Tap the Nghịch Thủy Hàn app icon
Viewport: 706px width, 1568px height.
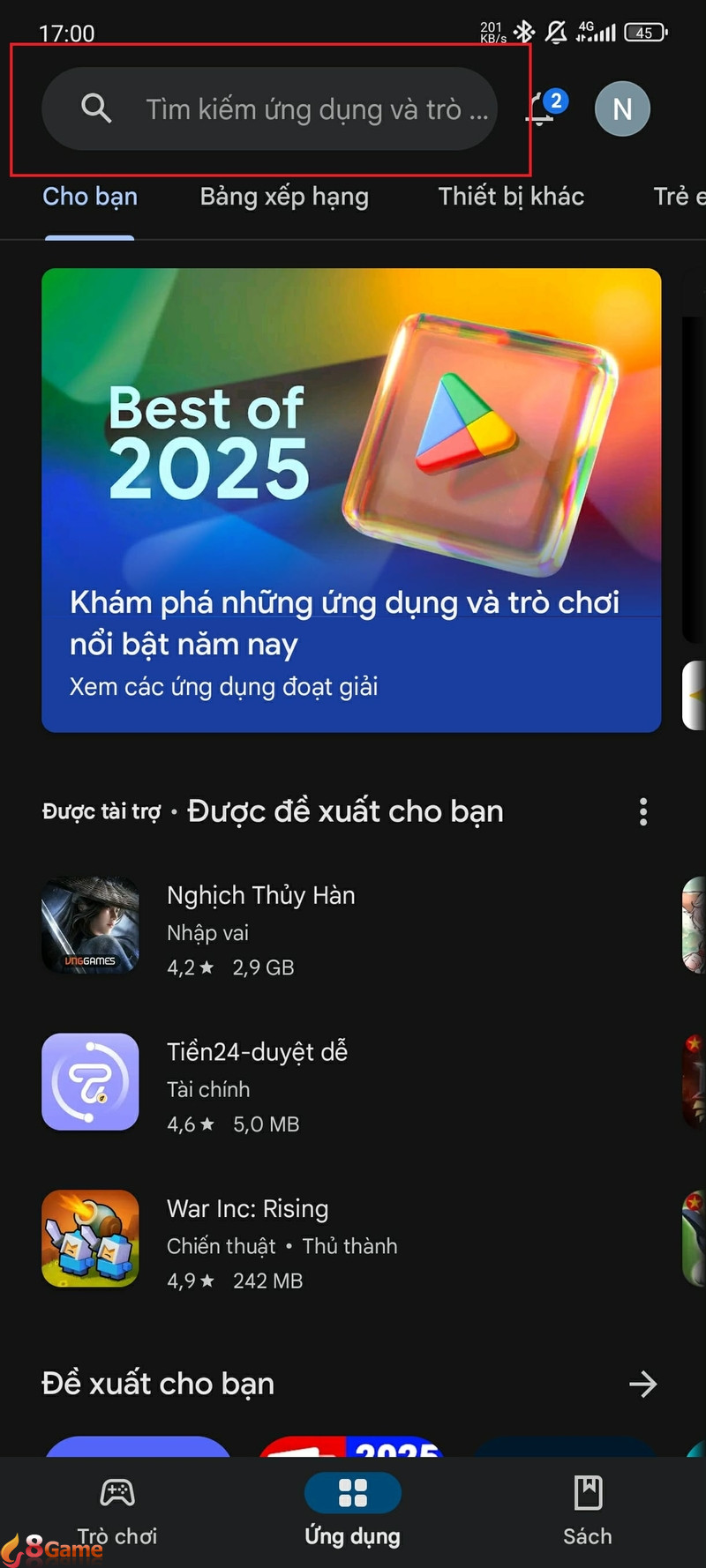(x=90, y=926)
